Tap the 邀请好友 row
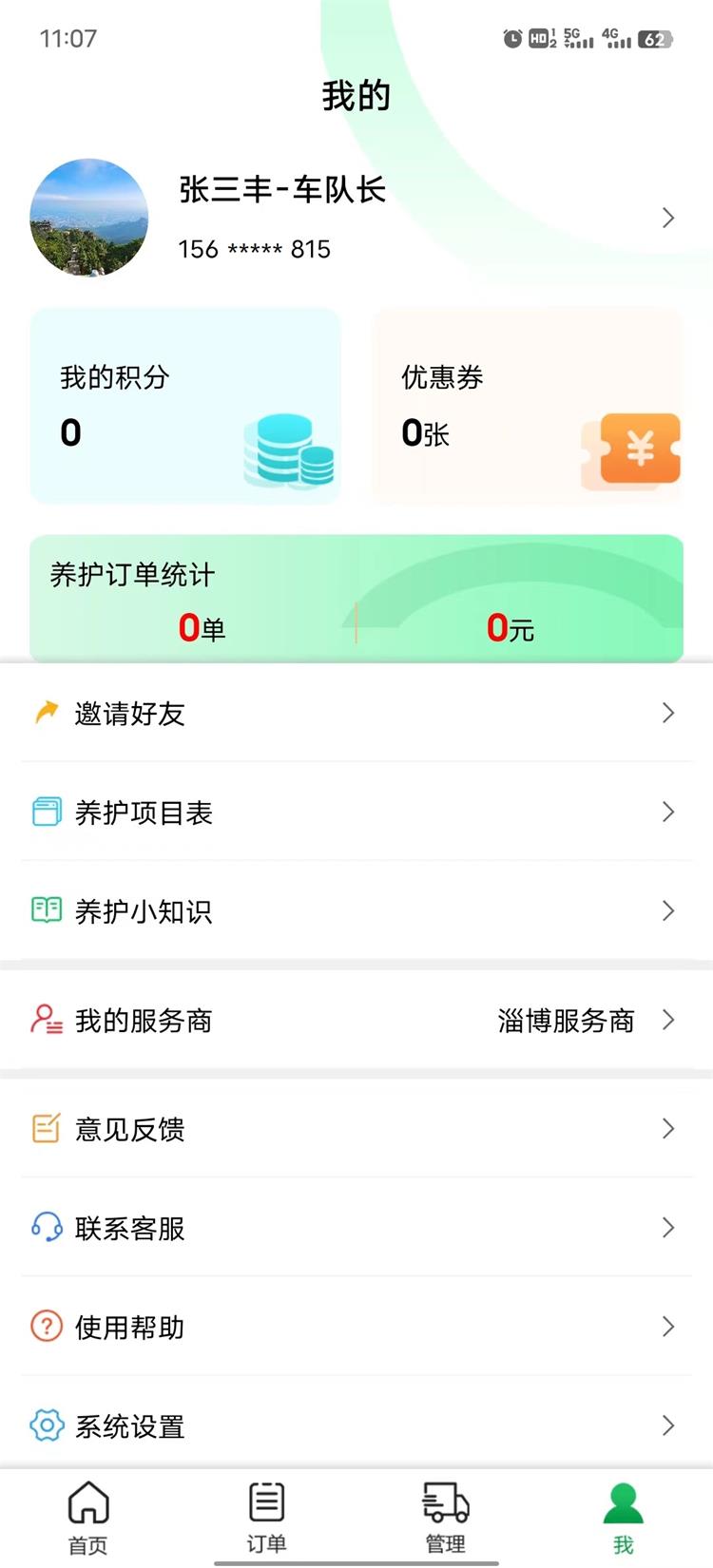 tap(356, 713)
